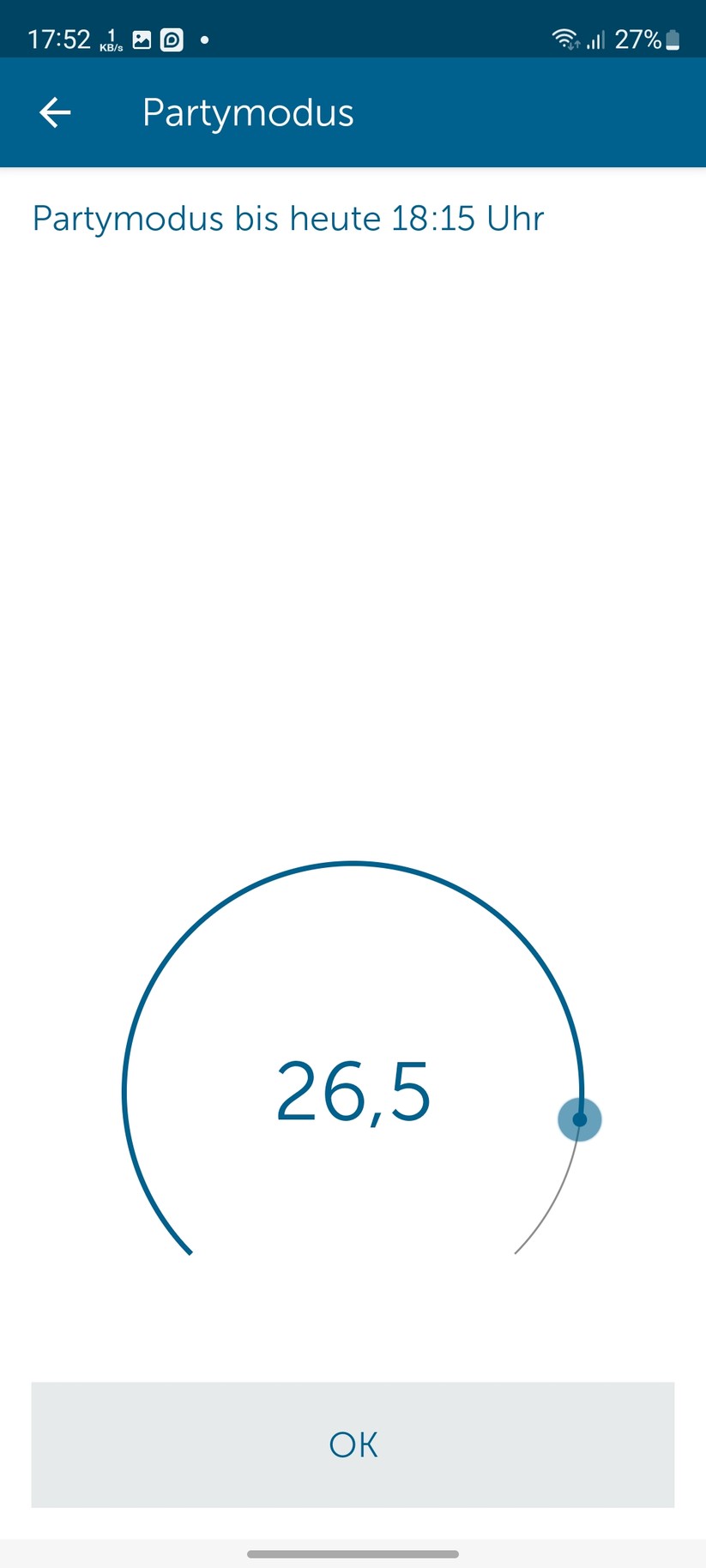This screenshot has width=706, height=1568.
Task: Go back from Partymodus screen
Action: pyautogui.click(x=55, y=112)
